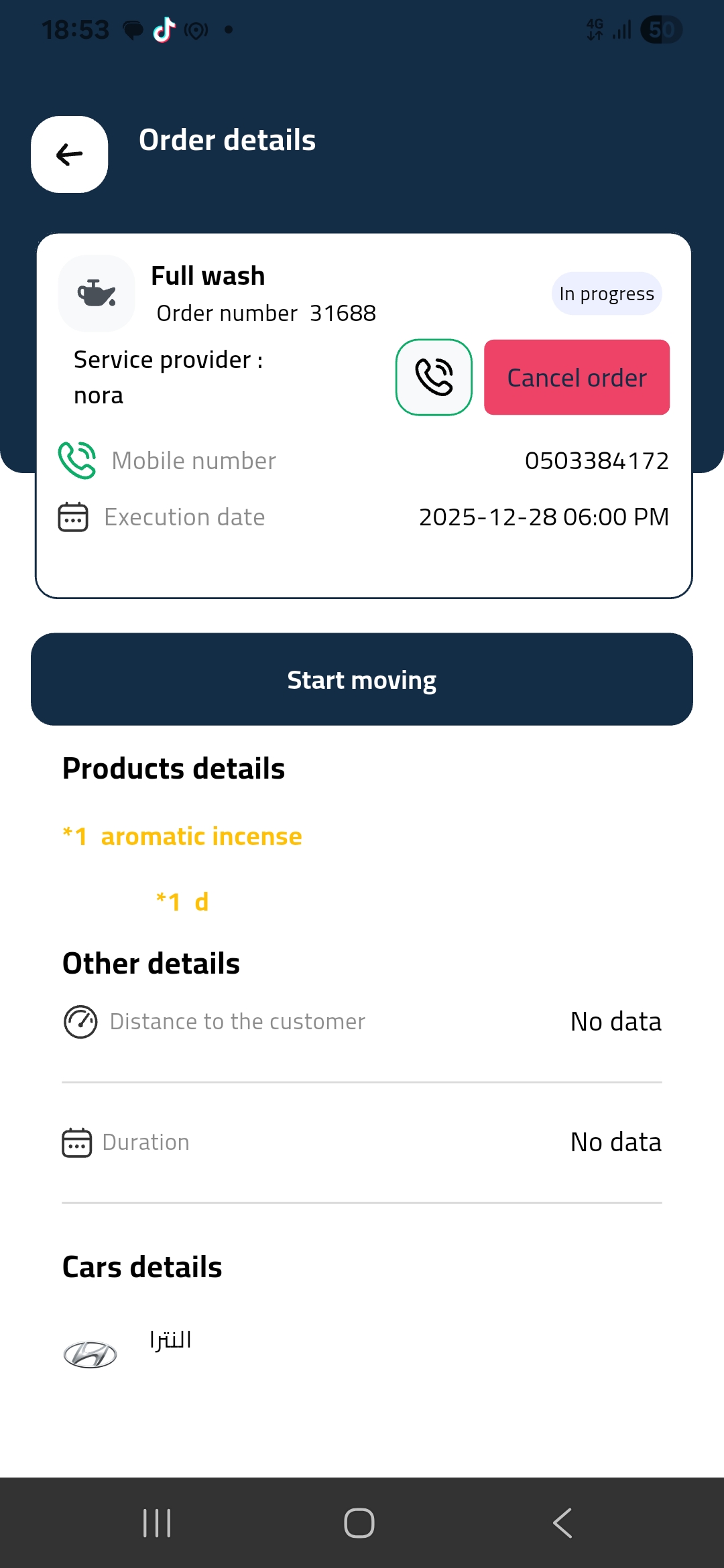
Task: Tap the Start moving button
Action: pyautogui.click(x=362, y=679)
